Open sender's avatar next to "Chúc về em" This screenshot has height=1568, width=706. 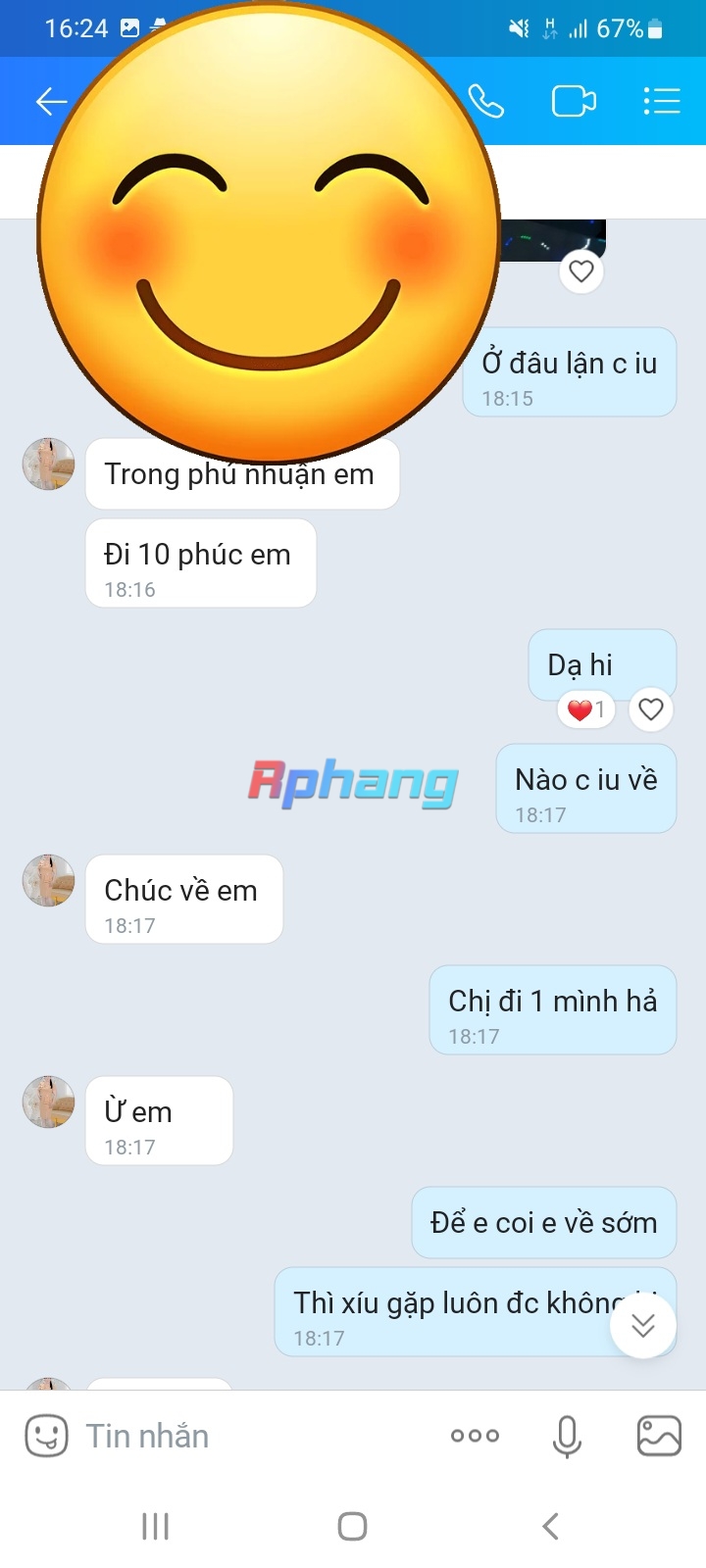(x=49, y=880)
